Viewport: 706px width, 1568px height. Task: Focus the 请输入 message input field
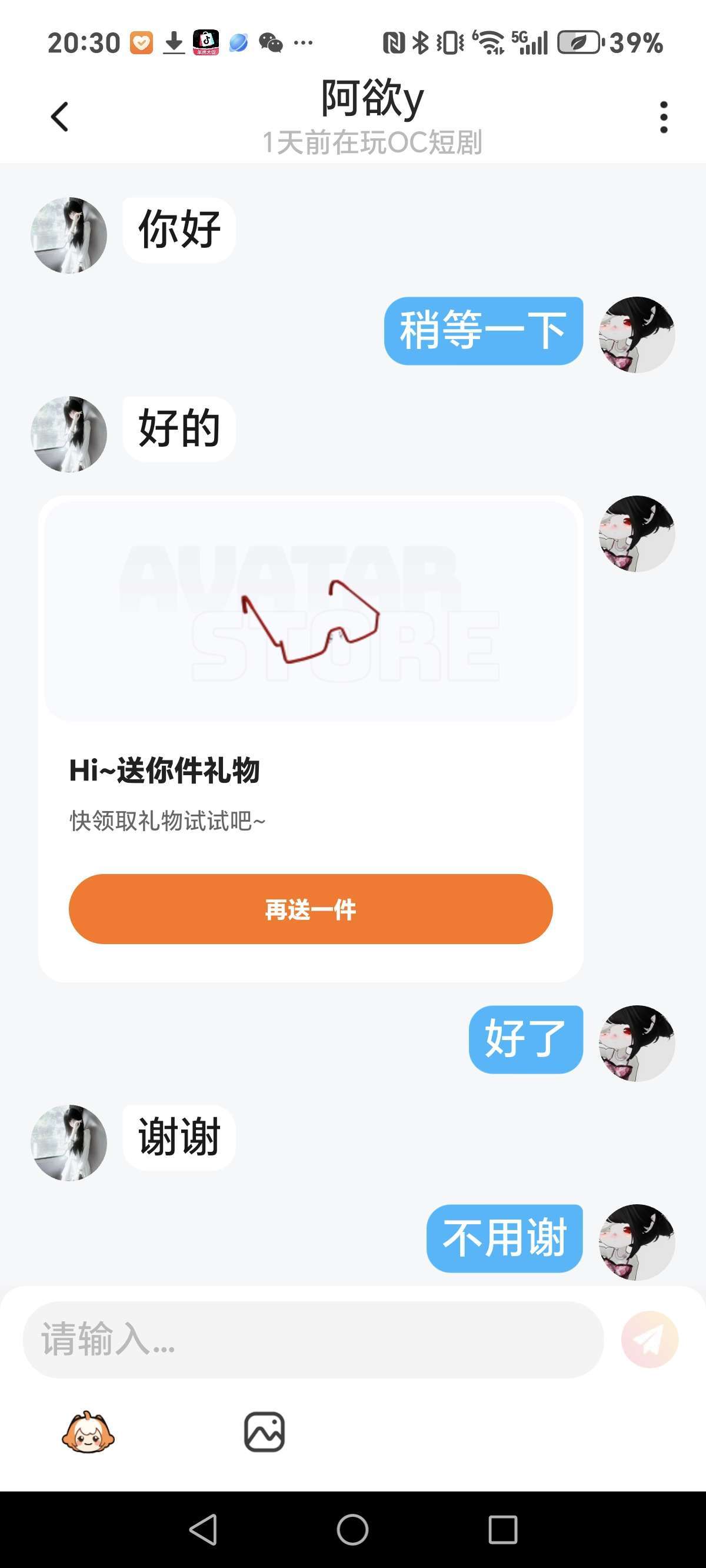312,1339
